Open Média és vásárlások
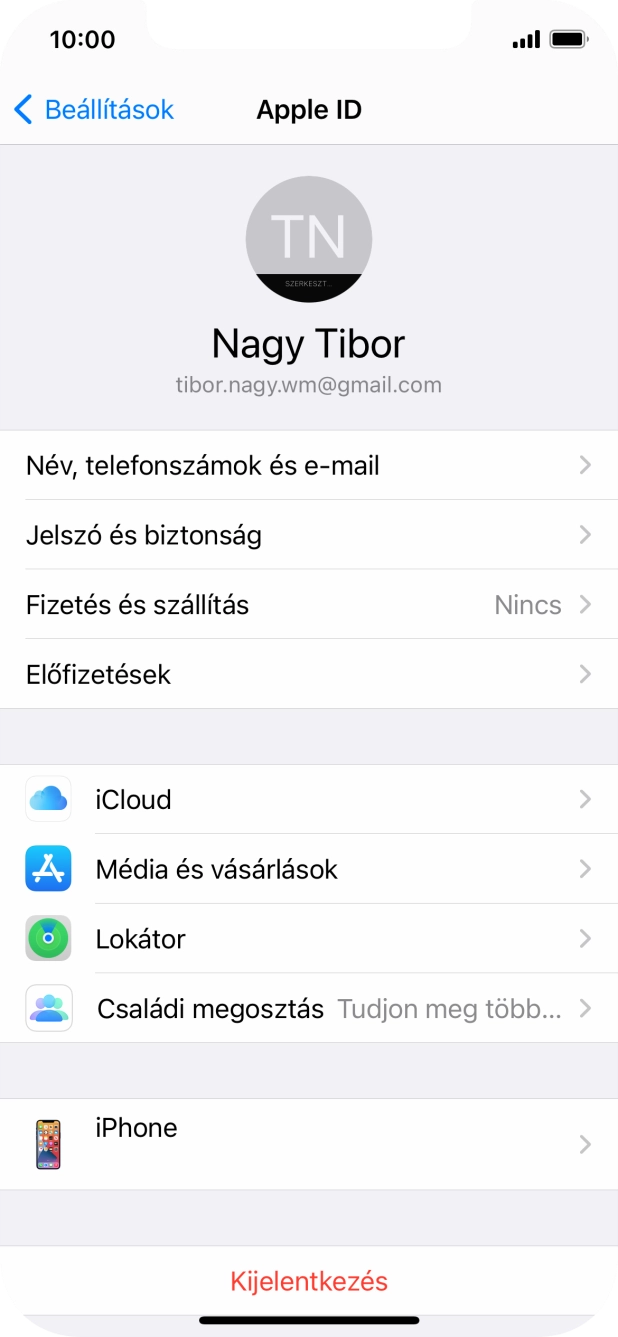 pos(309,870)
